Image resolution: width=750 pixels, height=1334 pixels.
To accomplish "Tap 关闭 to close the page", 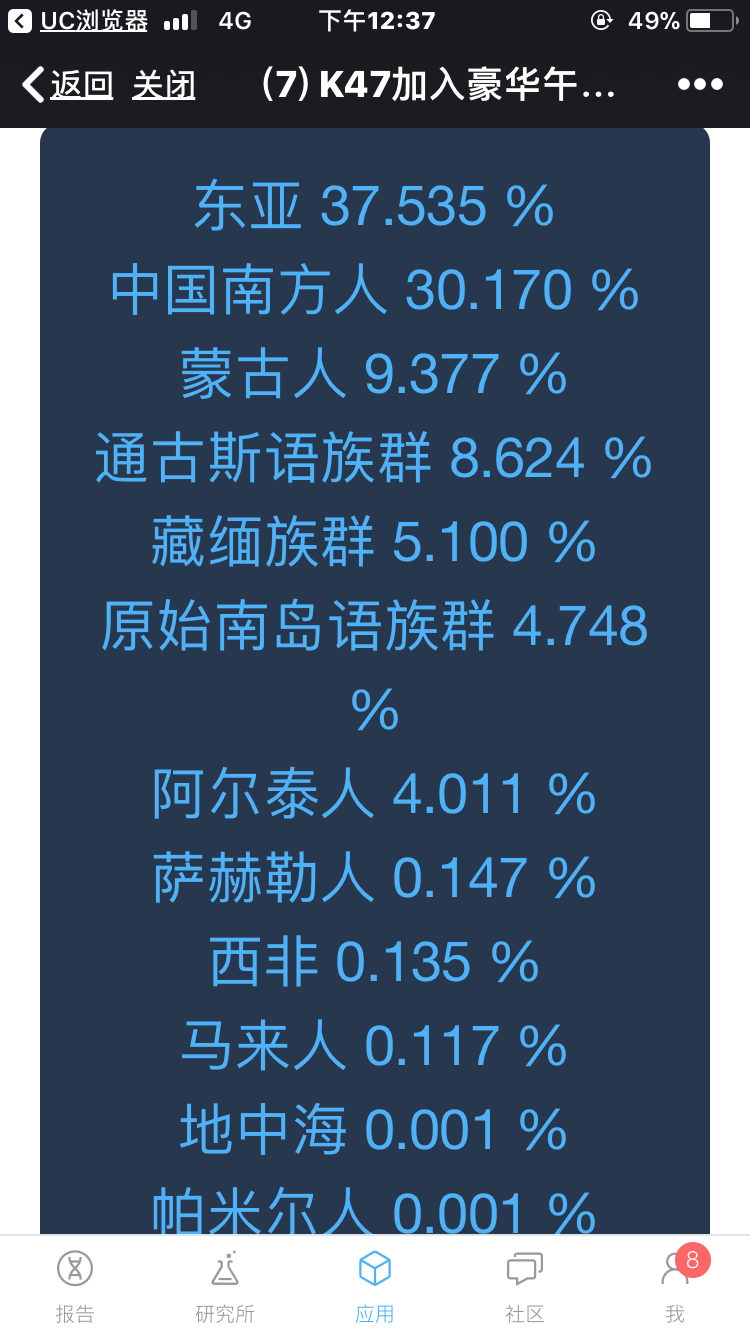I will pos(163,85).
